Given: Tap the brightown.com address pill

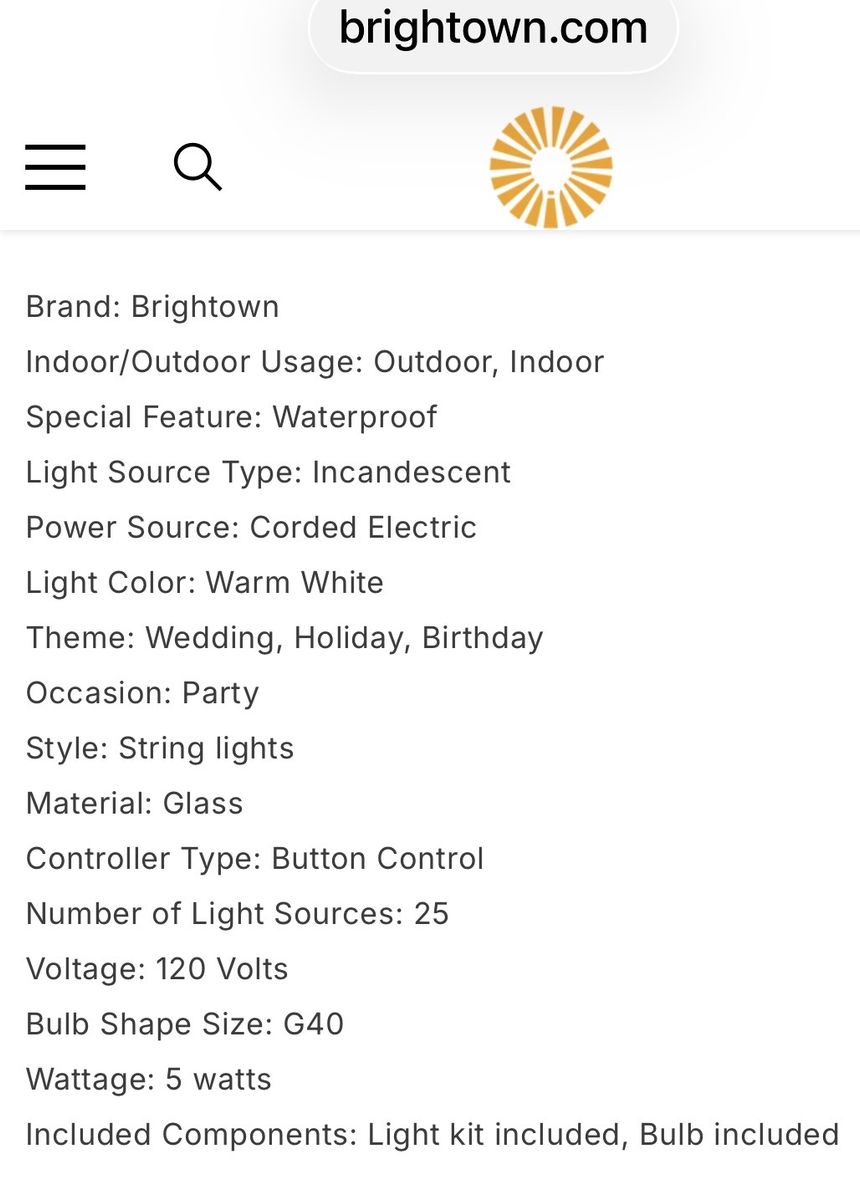Looking at the screenshot, I should point(493,29).
